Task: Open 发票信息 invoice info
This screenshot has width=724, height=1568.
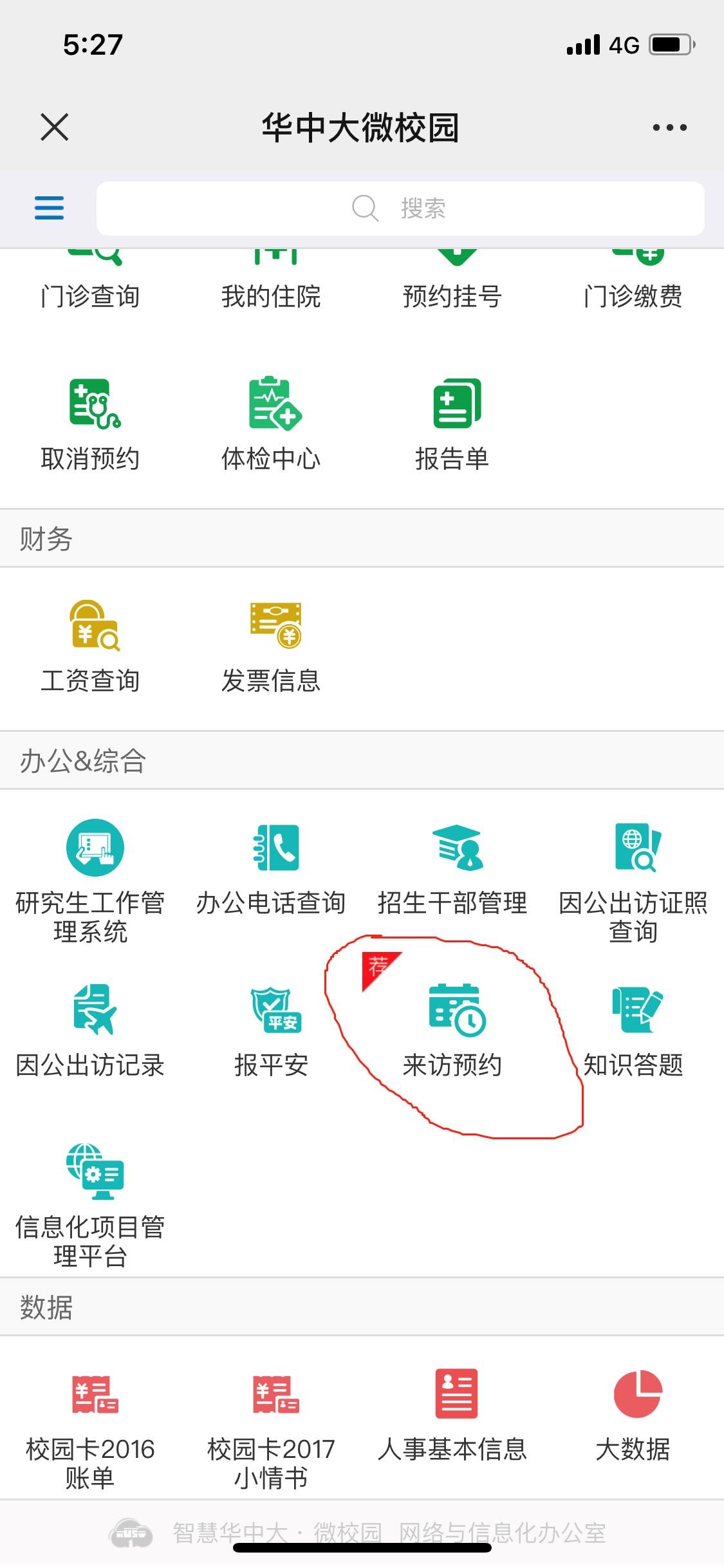Action: coord(272,647)
